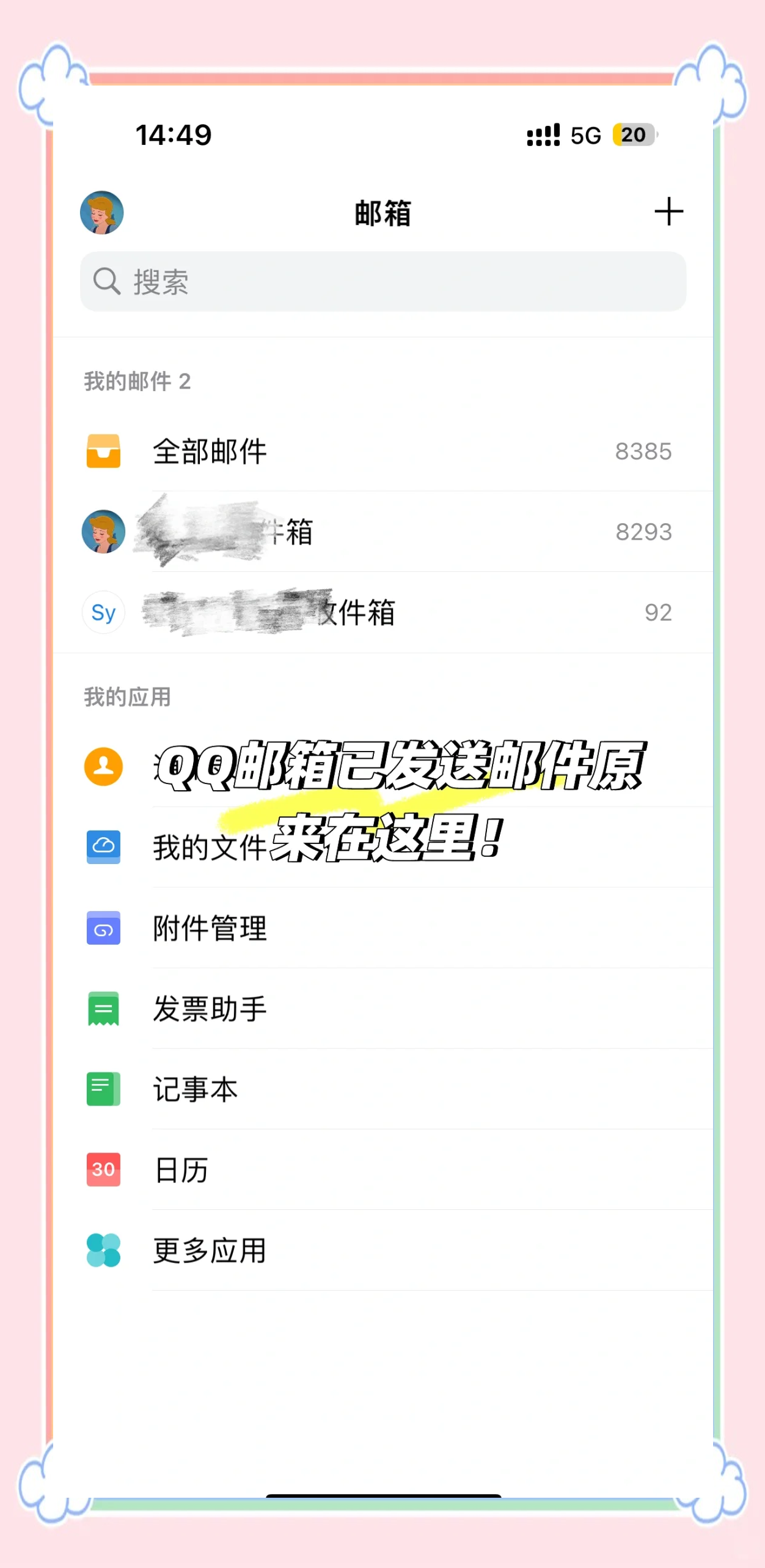The width and height of the screenshot is (765, 1568).
Task: Open the 我的文件 cloud storage icon
Action: tap(104, 846)
